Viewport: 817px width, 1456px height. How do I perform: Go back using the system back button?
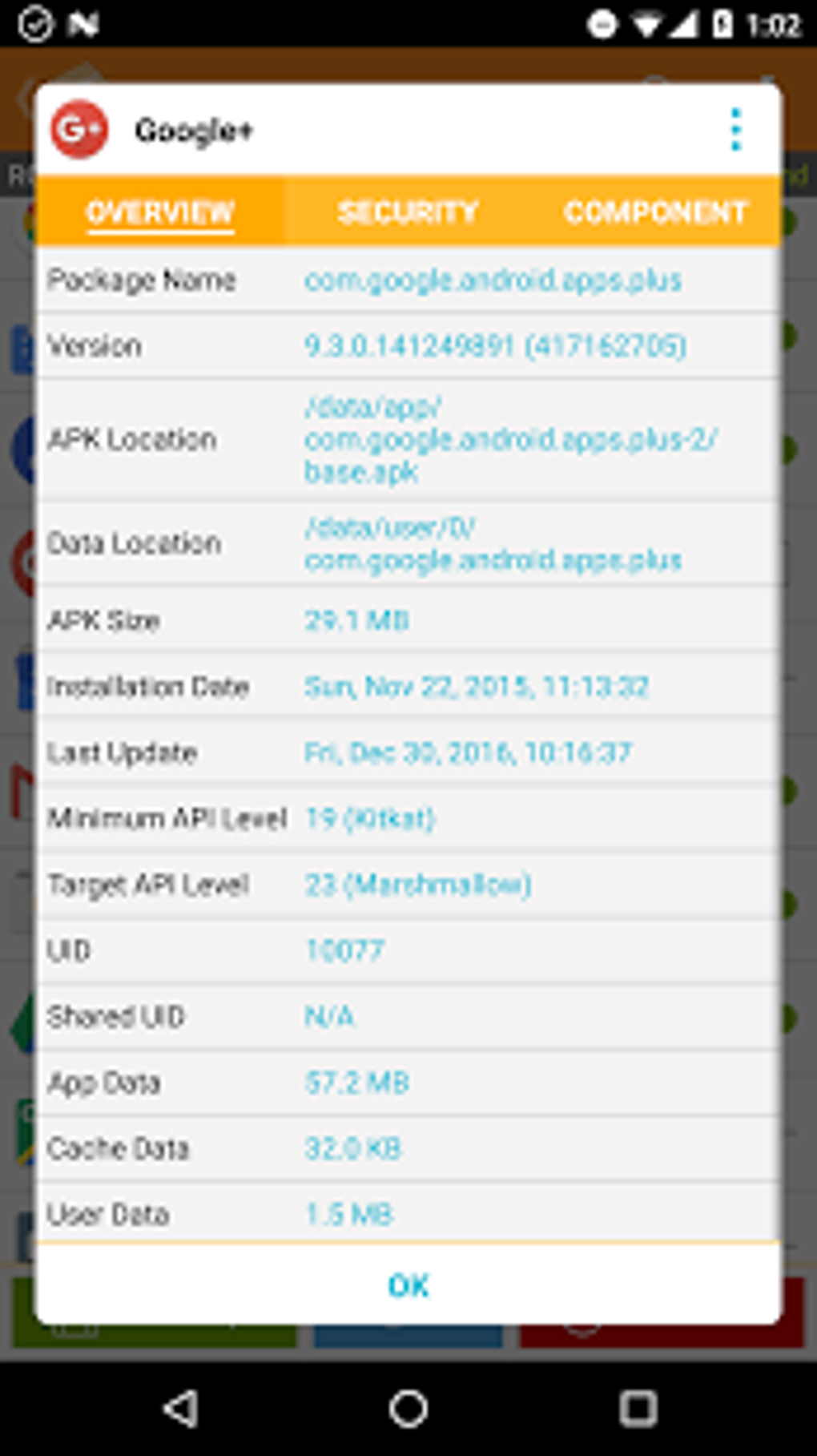coord(181,1408)
